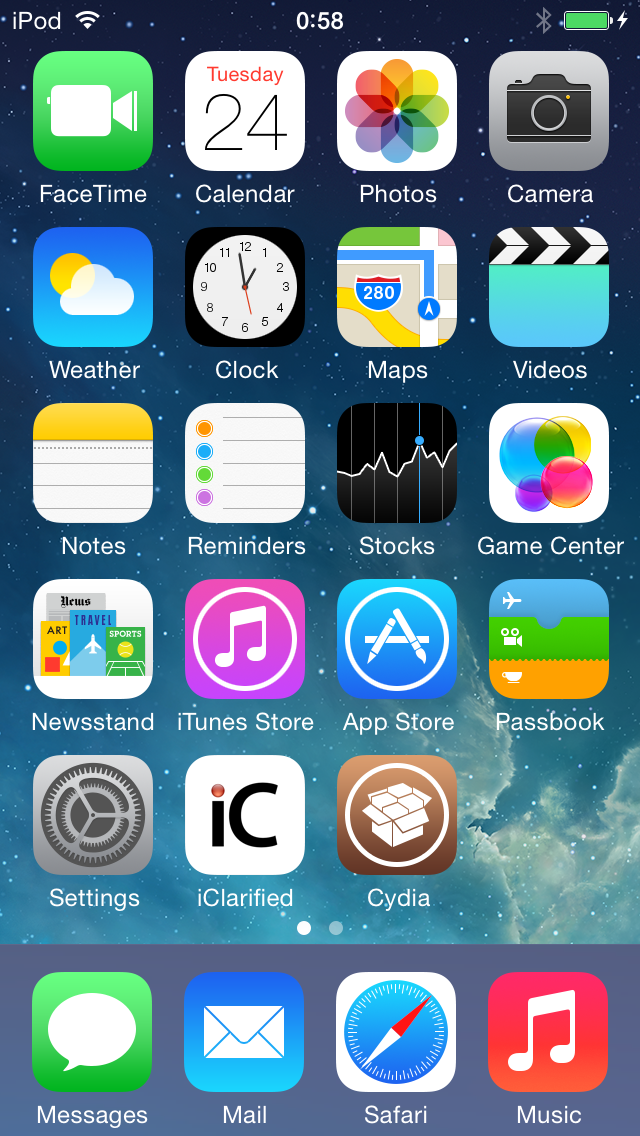
Task: Launch the Camera app
Action: (549, 111)
